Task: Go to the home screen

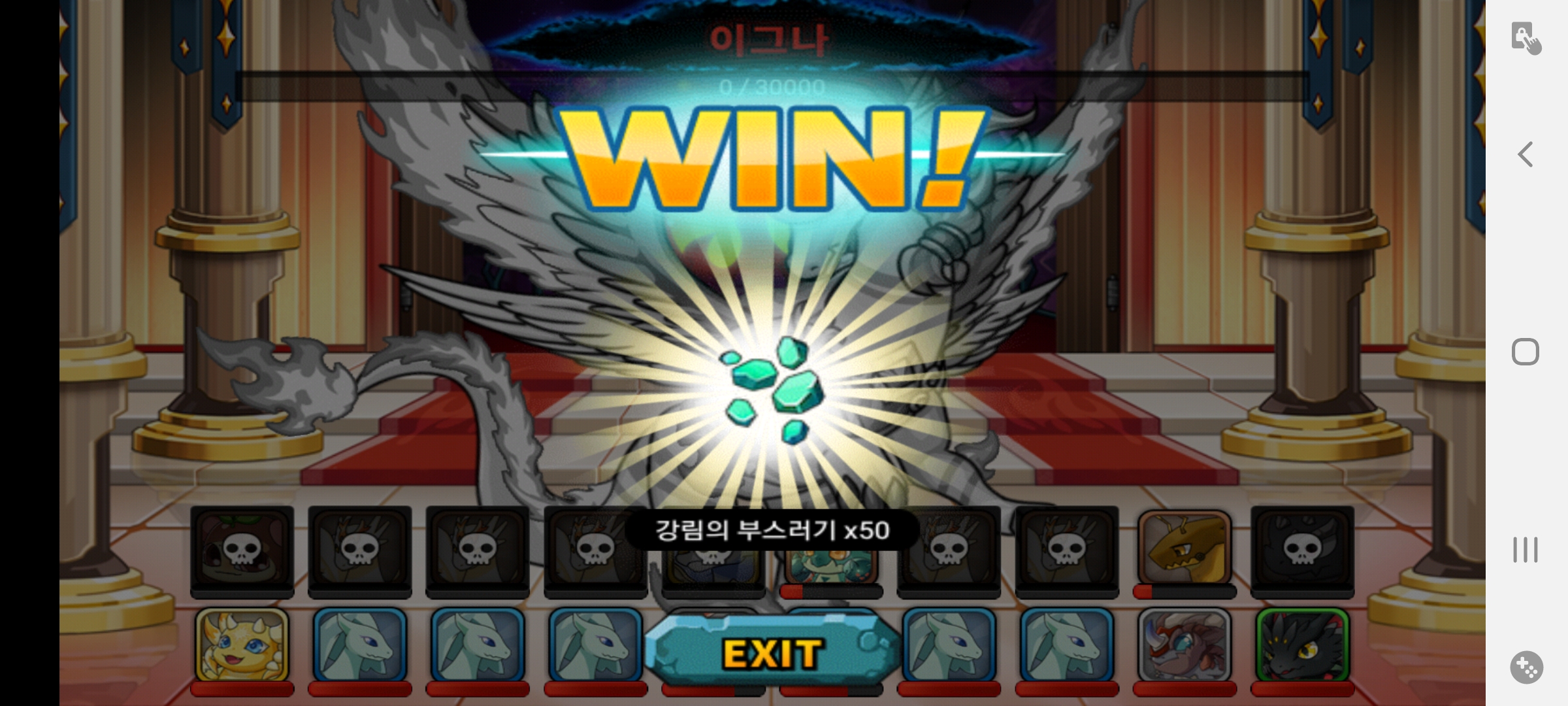Action: pos(1525,352)
